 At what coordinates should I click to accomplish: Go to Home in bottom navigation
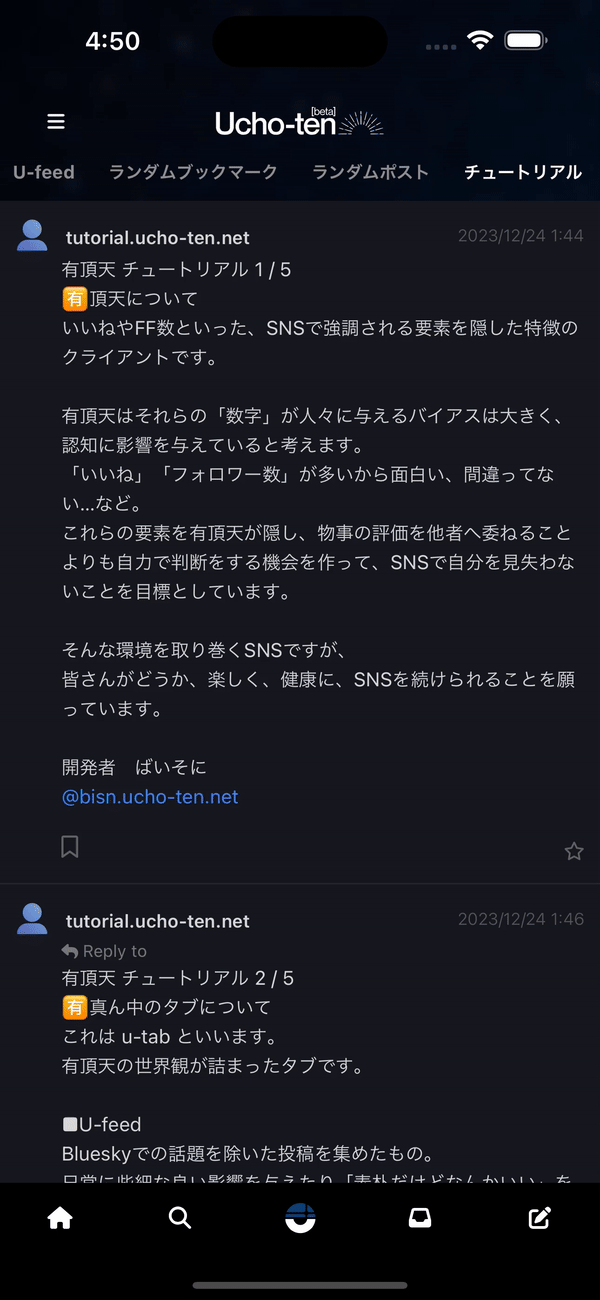(60, 1218)
